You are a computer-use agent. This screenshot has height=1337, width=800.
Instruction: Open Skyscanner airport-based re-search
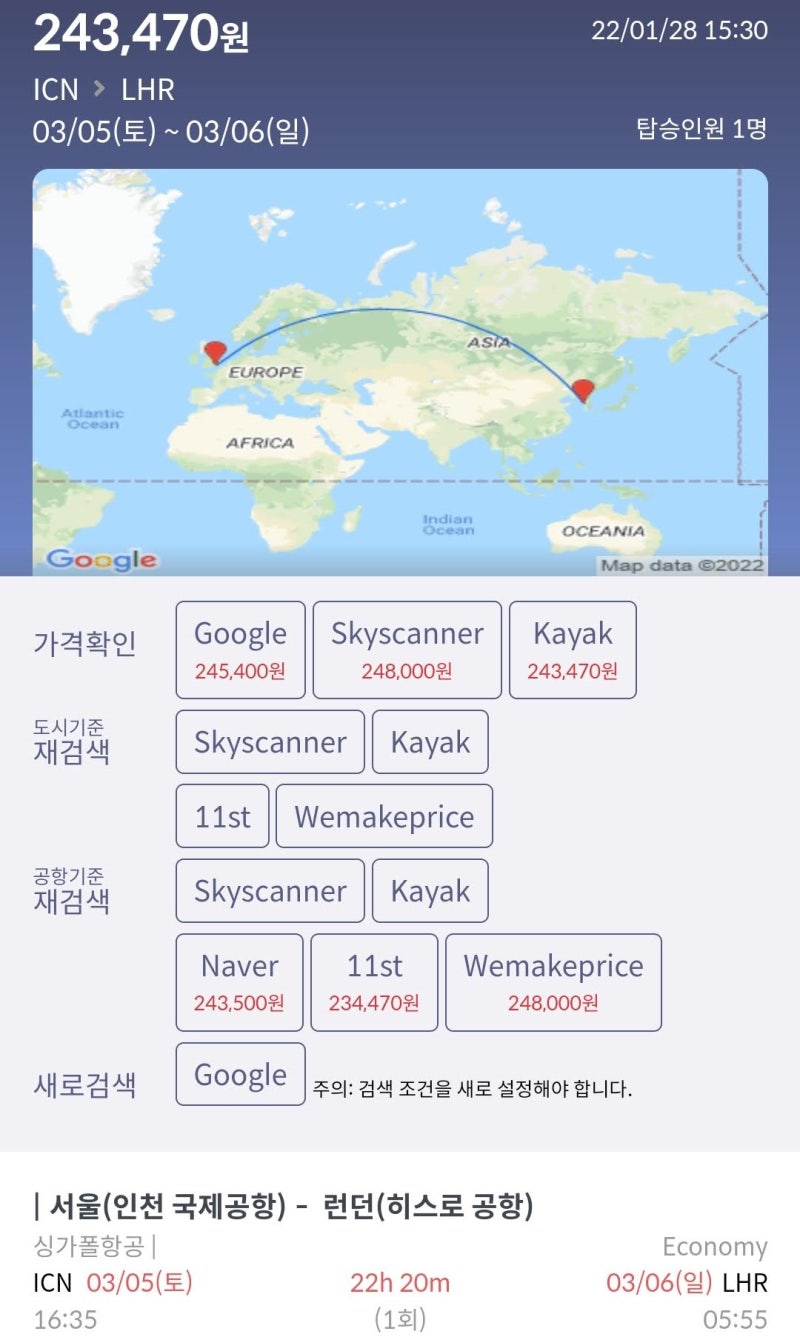pos(269,890)
